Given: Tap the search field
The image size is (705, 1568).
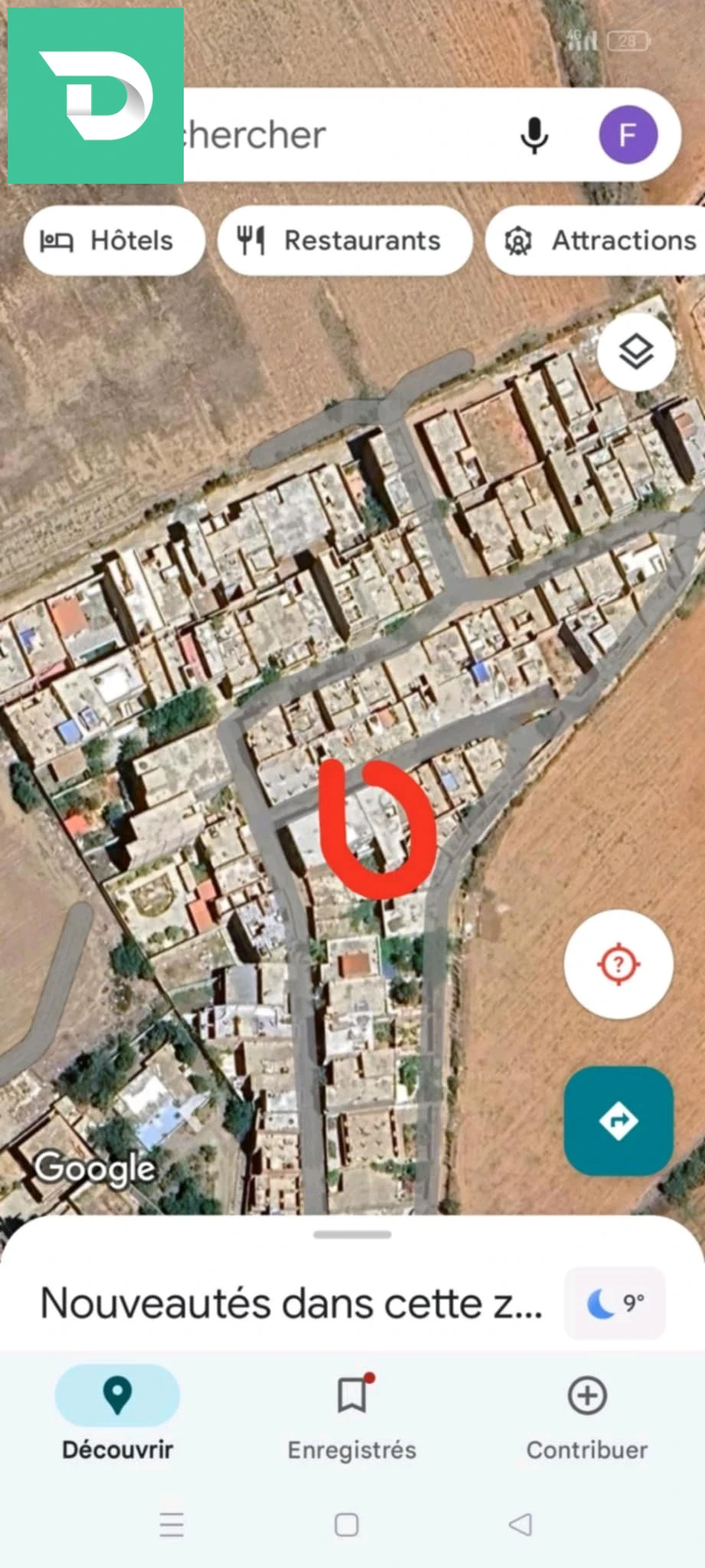Looking at the screenshot, I should point(337,136).
